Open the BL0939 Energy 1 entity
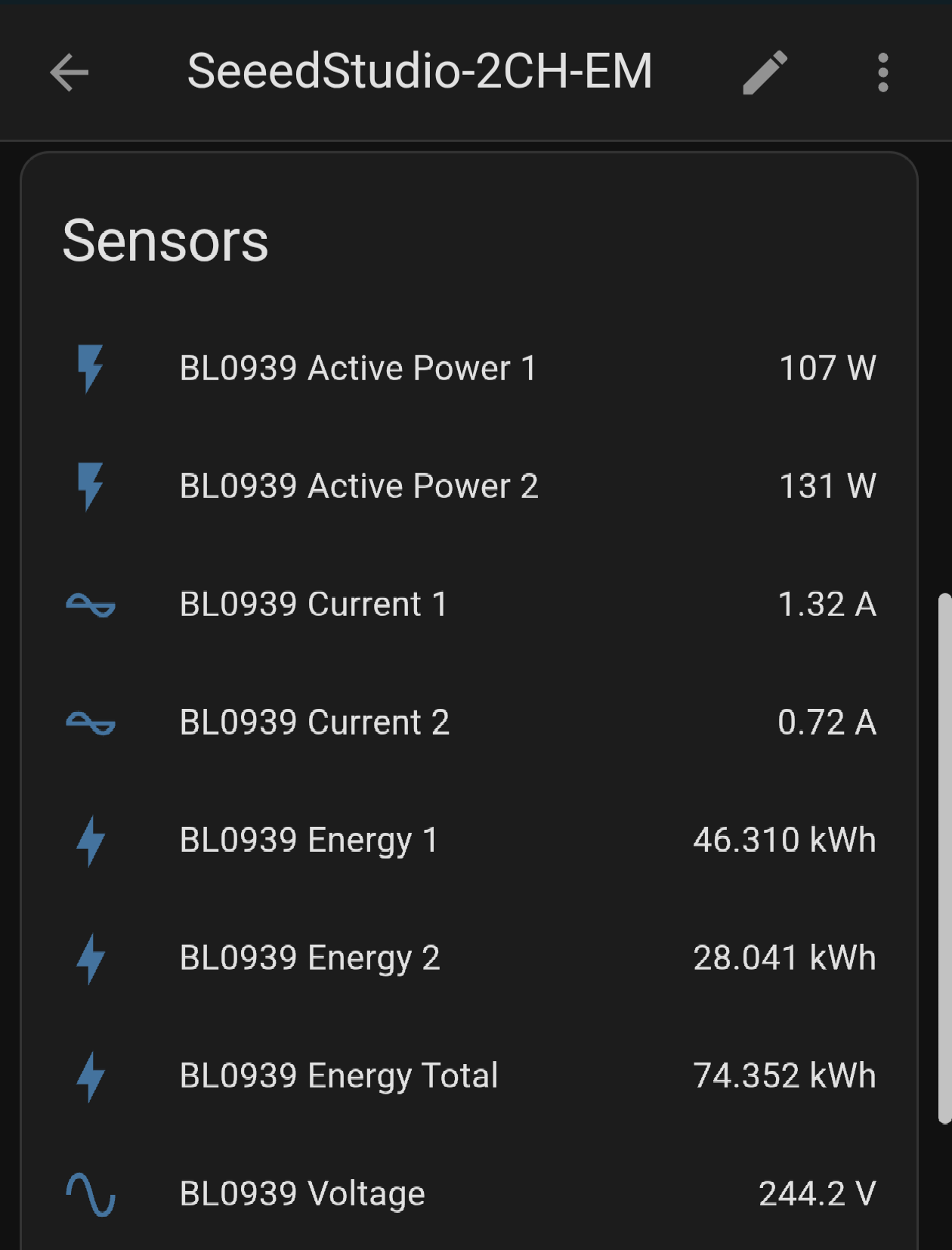952x1250 pixels. (x=310, y=840)
